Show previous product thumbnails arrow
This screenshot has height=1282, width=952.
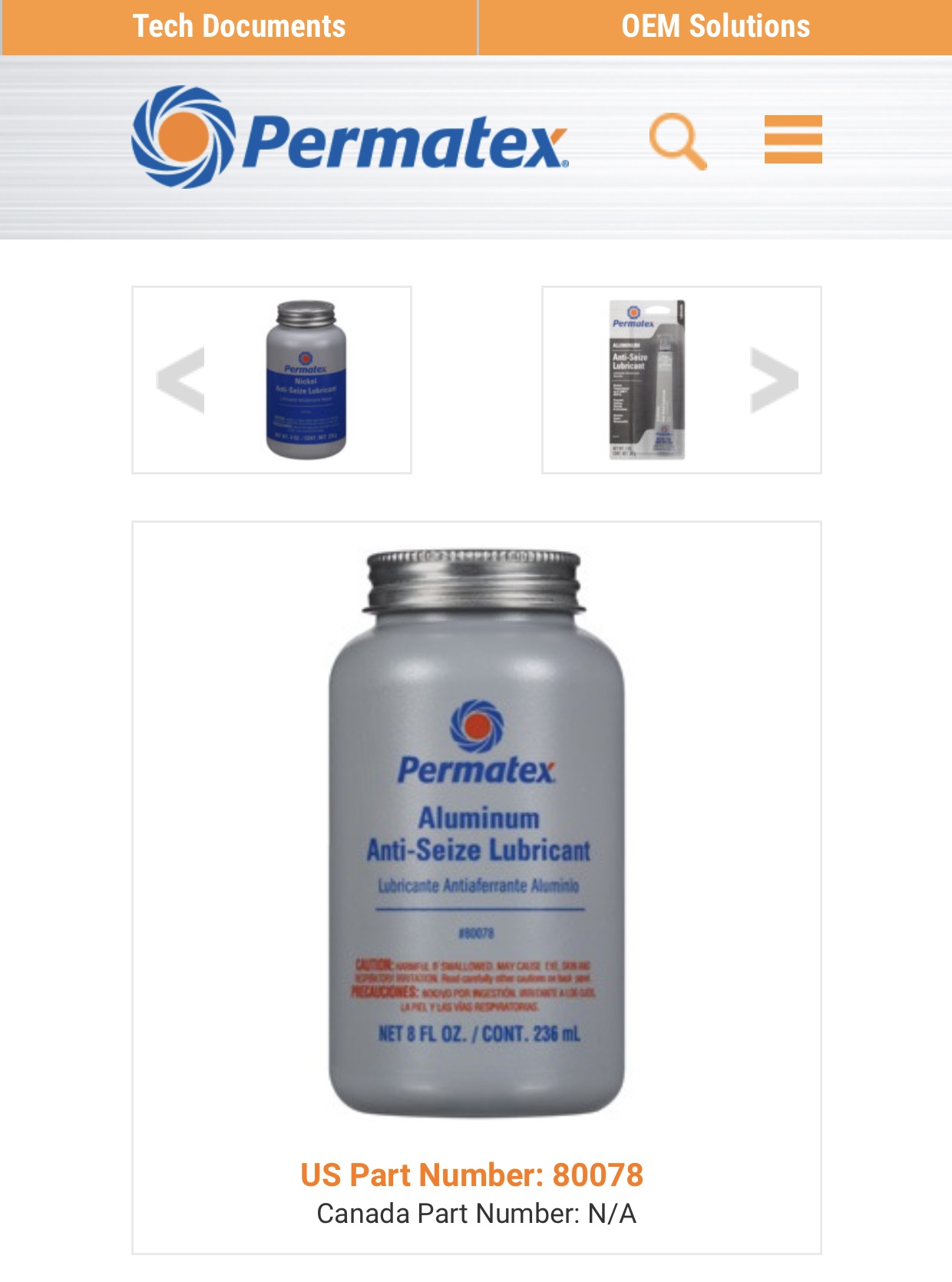(x=181, y=380)
